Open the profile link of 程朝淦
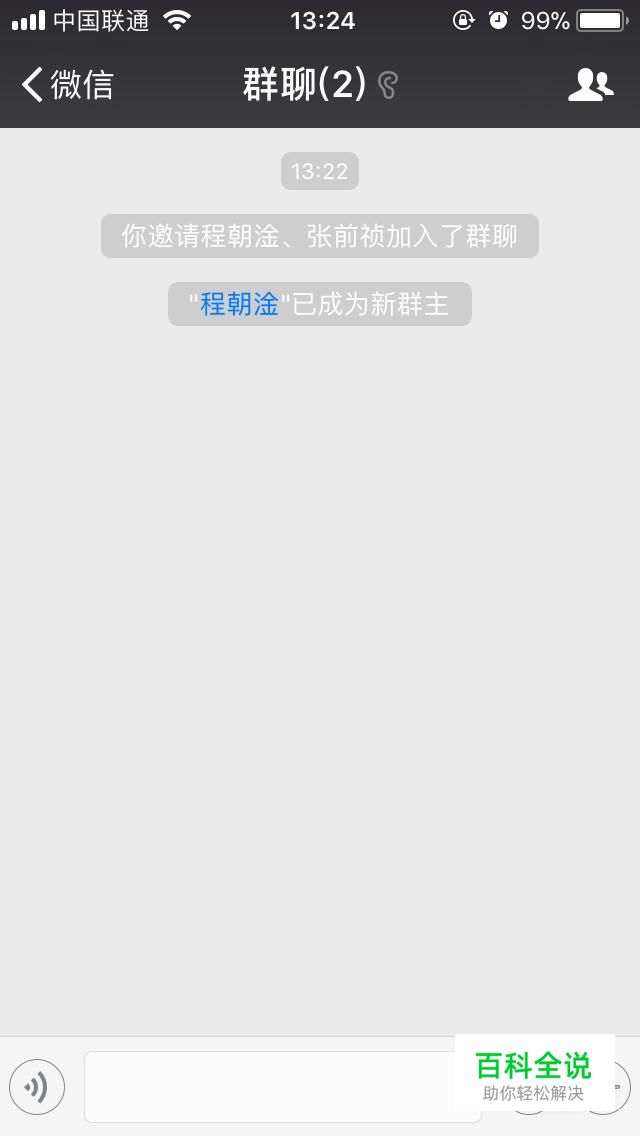 [x=240, y=304]
